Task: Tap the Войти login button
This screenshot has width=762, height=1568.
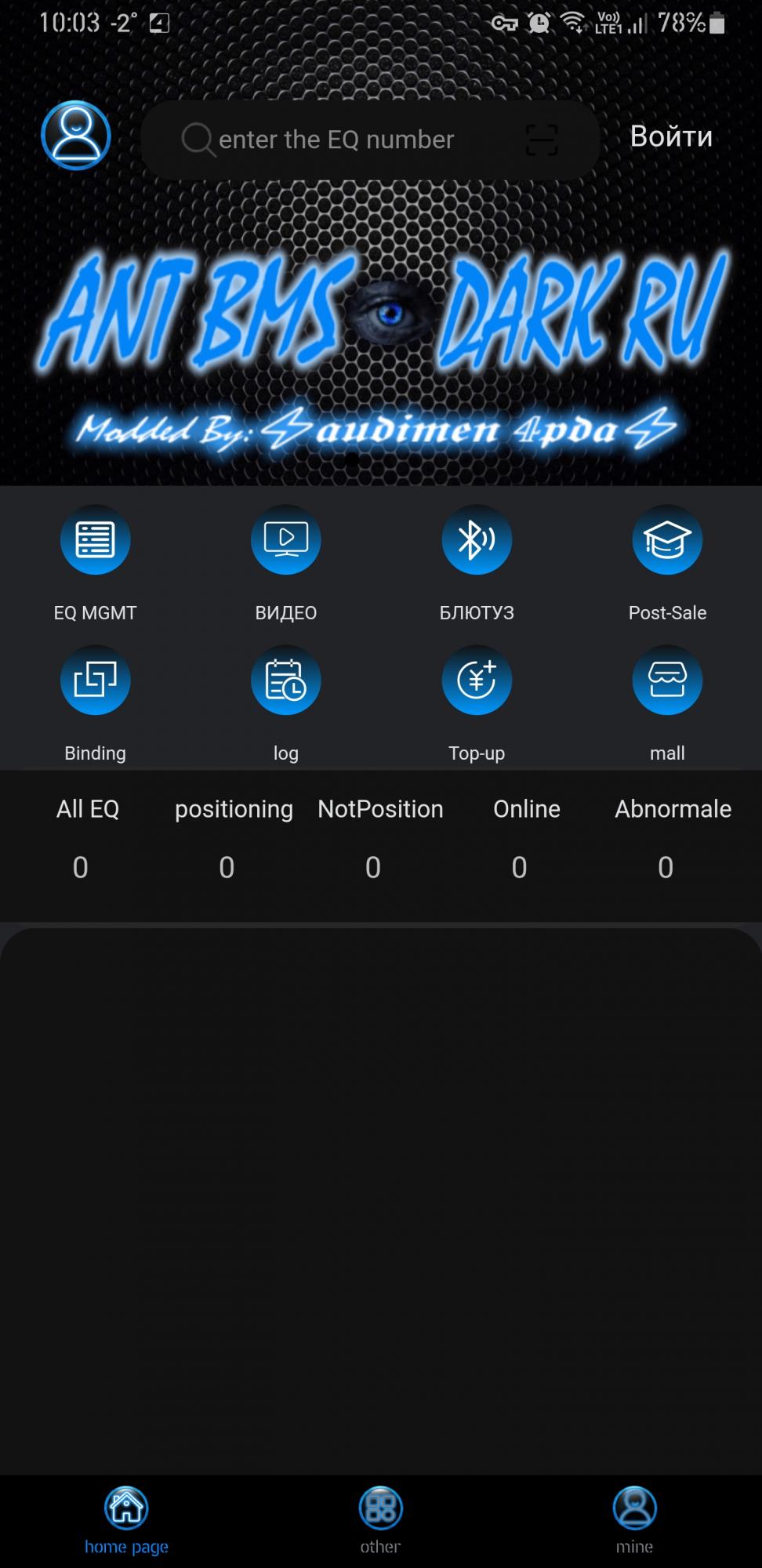Action: 671,136
